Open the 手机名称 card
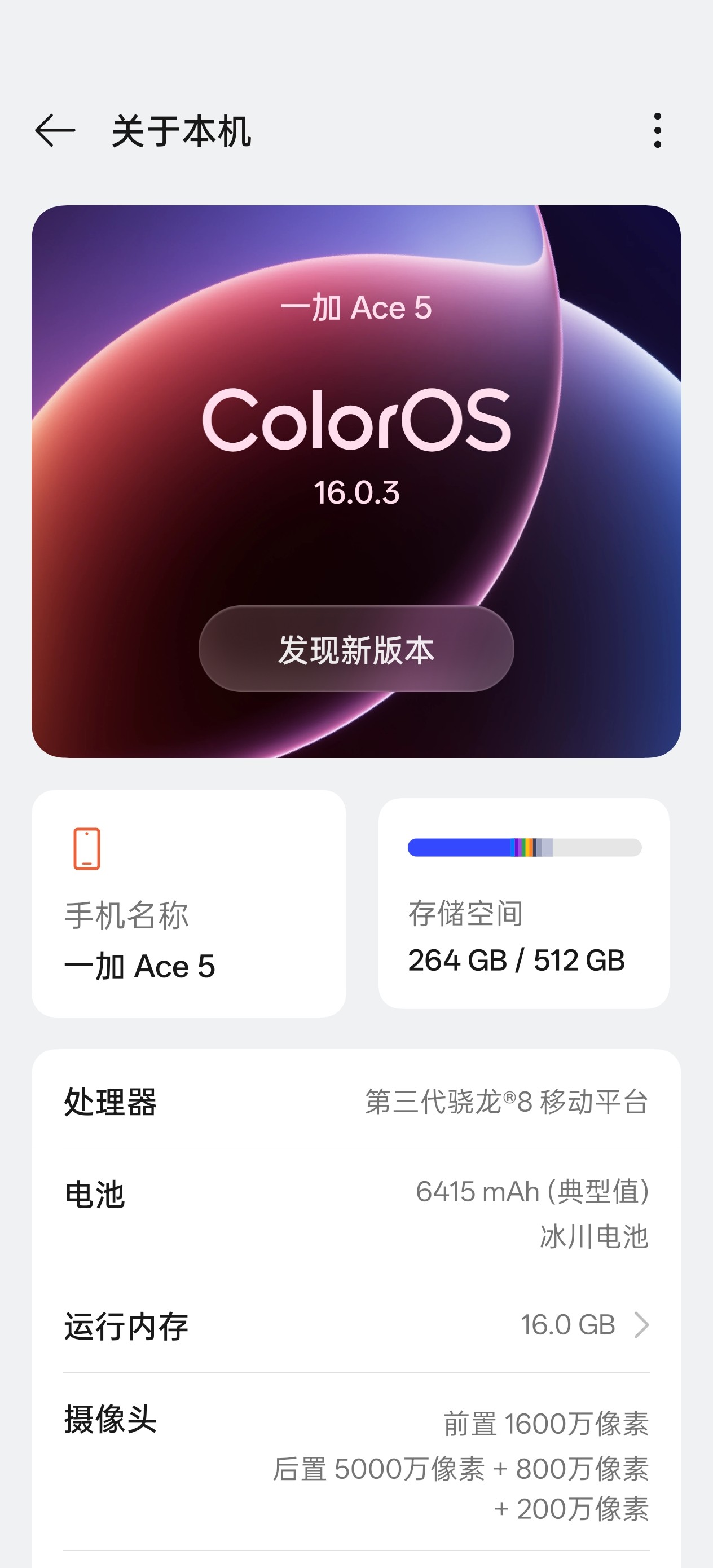 (x=189, y=904)
